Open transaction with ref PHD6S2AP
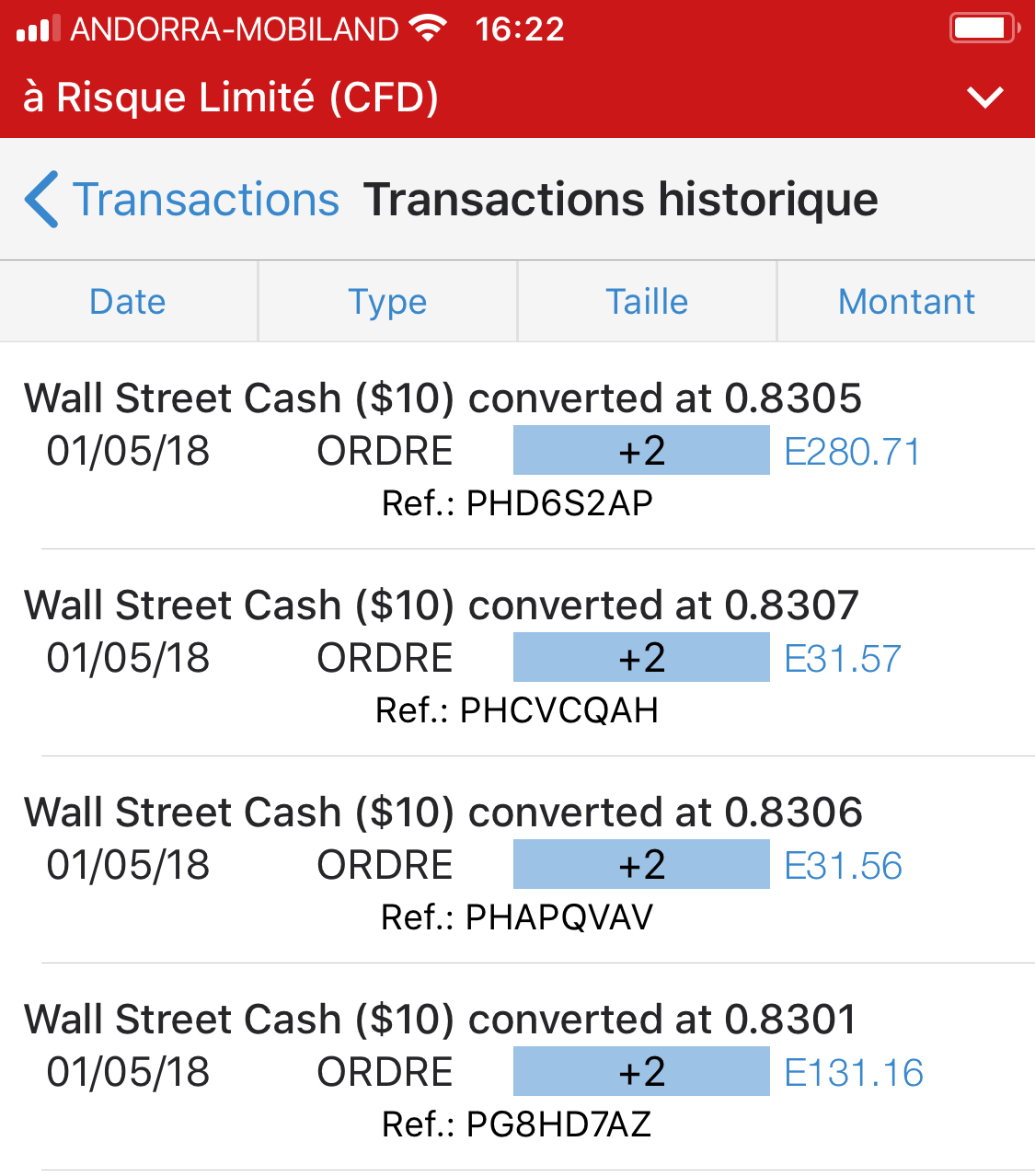Viewport: 1035px width, 1176px height. point(517,451)
